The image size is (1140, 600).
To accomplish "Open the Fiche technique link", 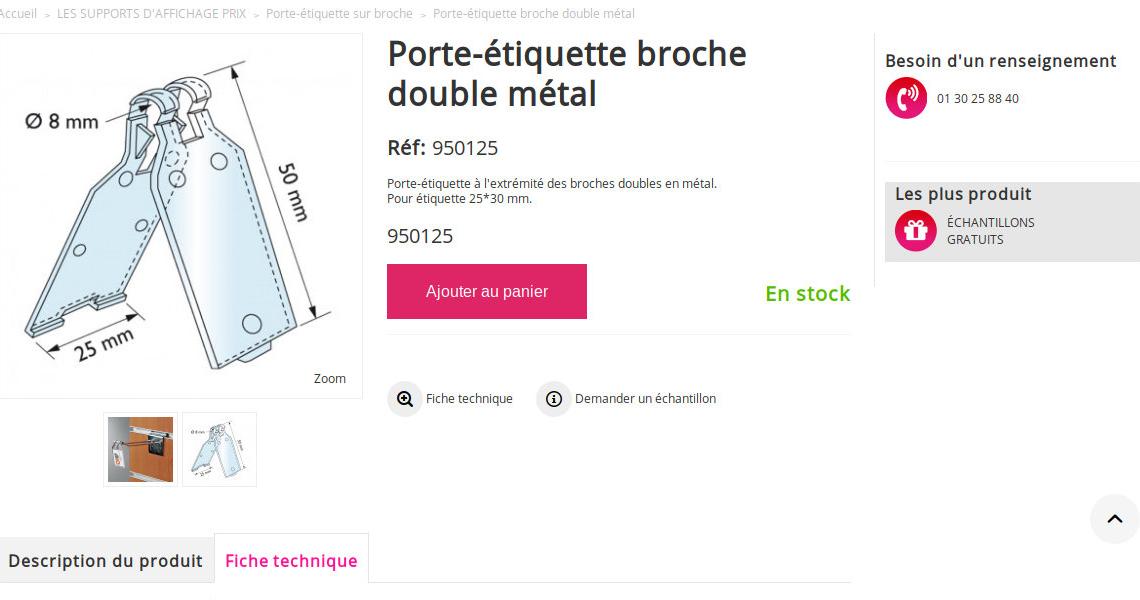I will tap(450, 398).
